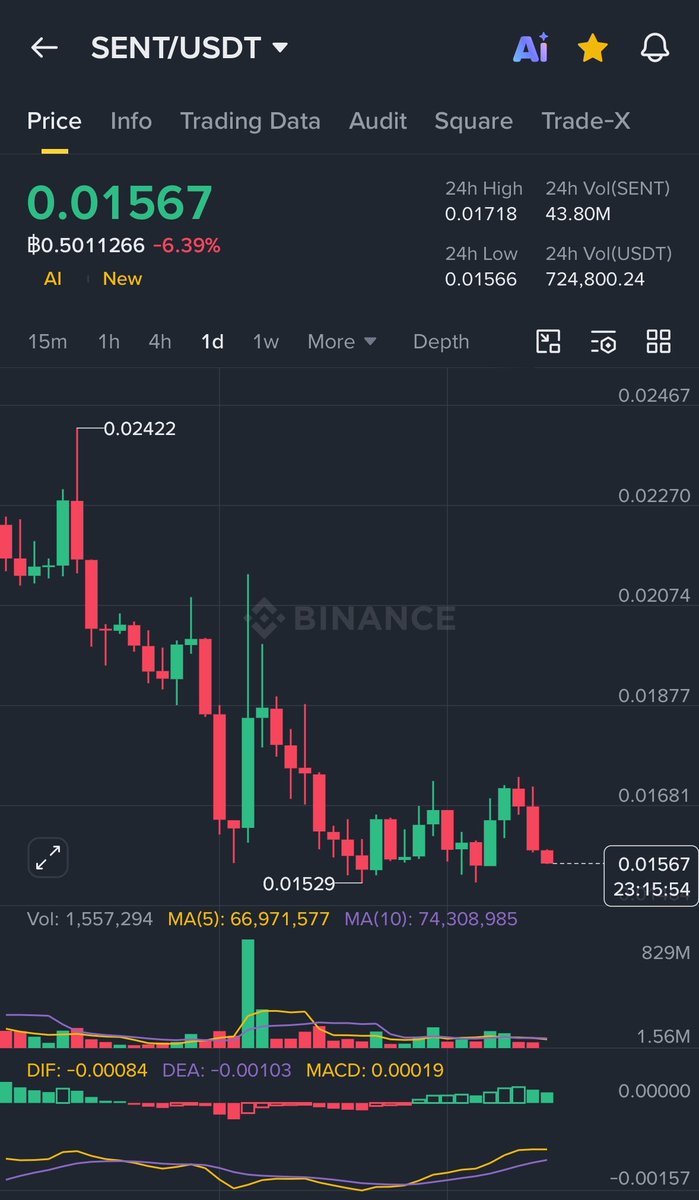
Task: Select the 4h chart interval
Action: (x=160, y=342)
